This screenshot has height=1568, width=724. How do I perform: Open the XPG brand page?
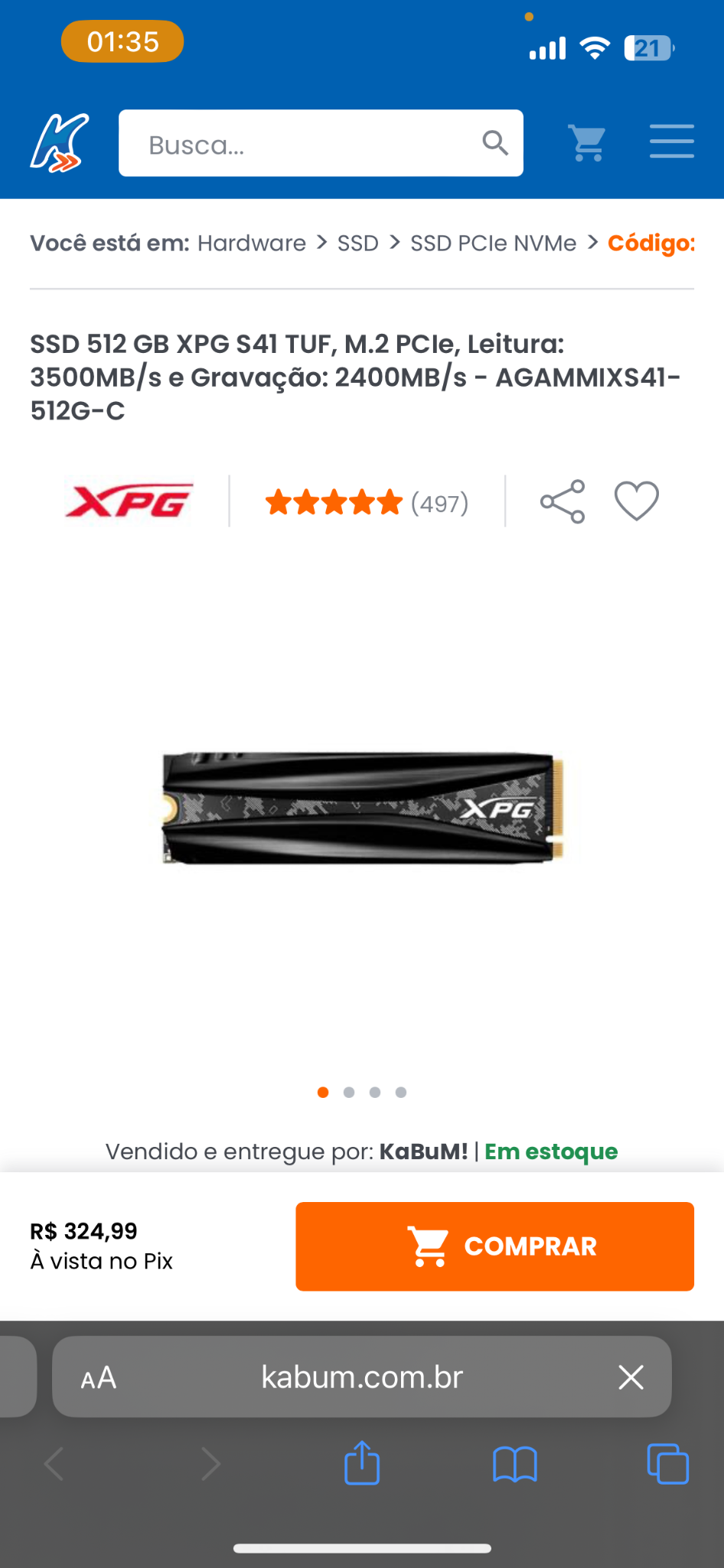coord(129,501)
